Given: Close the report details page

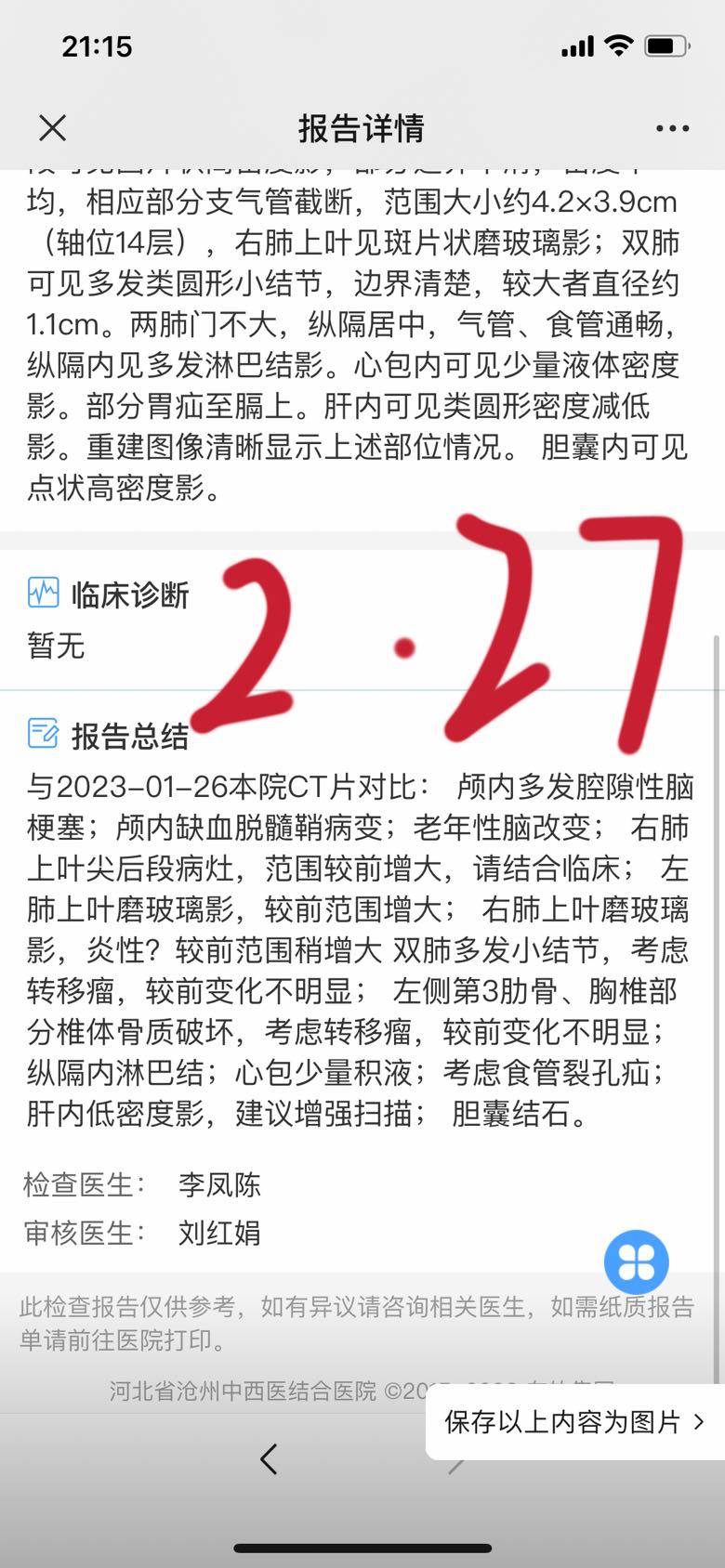Looking at the screenshot, I should pos(53,128).
